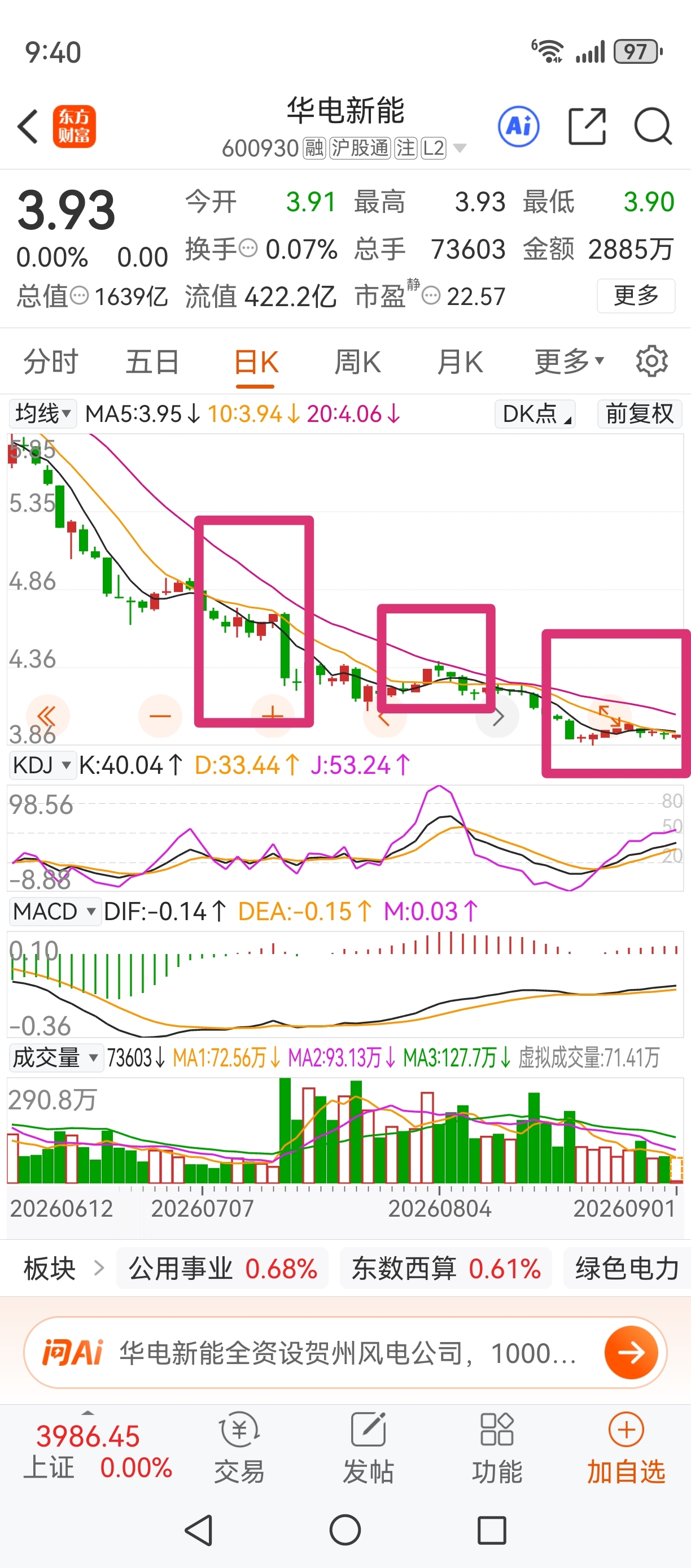Submit the 问Ai query with the orange arrow
The height and width of the screenshot is (1568, 691).
(631, 1353)
